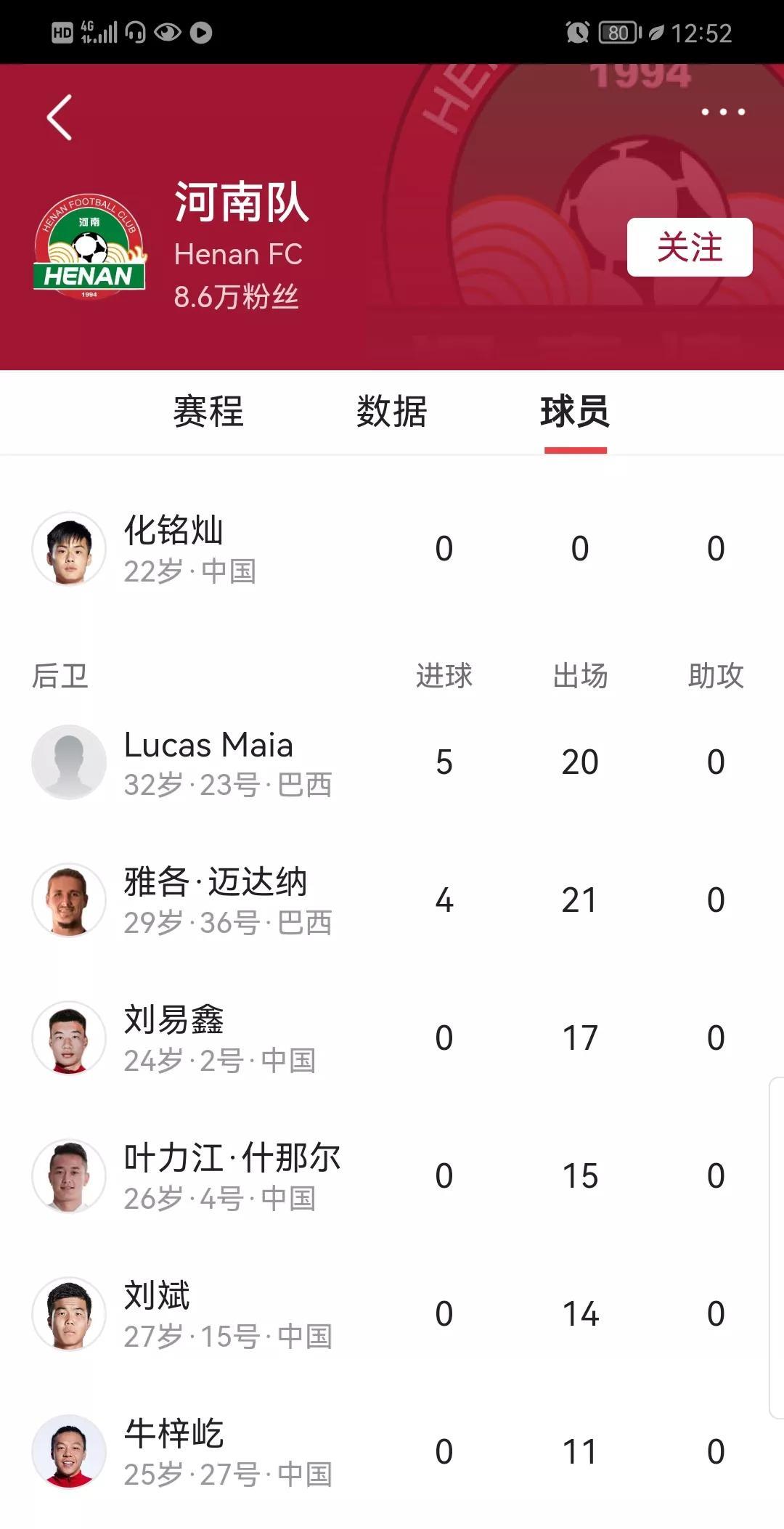View 叶力江·什那尔's player page

[x=232, y=1176]
